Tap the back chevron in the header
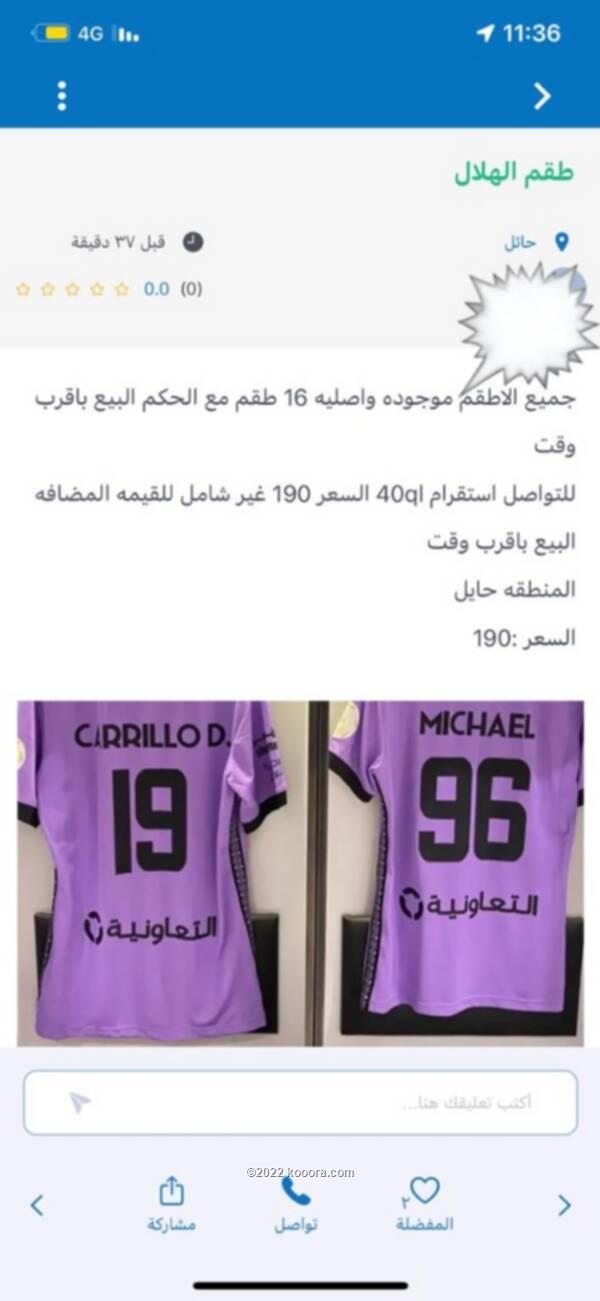 pos(541,96)
